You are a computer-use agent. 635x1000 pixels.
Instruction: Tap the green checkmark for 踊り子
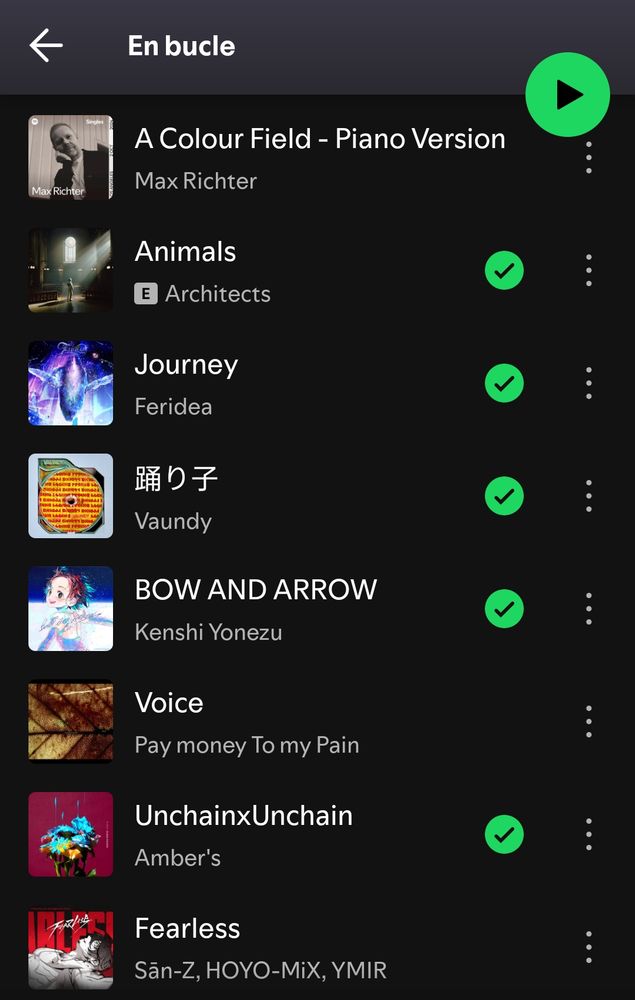pyautogui.click(x=504, y=496)
